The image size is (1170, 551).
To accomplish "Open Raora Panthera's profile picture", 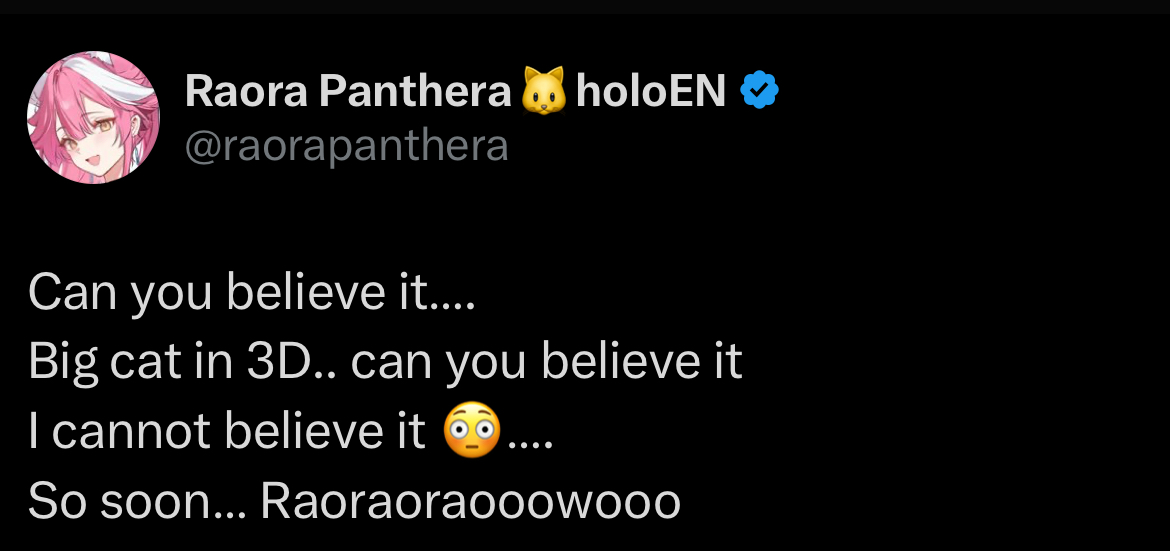I will pyautogui.click(x=93, y=118).
